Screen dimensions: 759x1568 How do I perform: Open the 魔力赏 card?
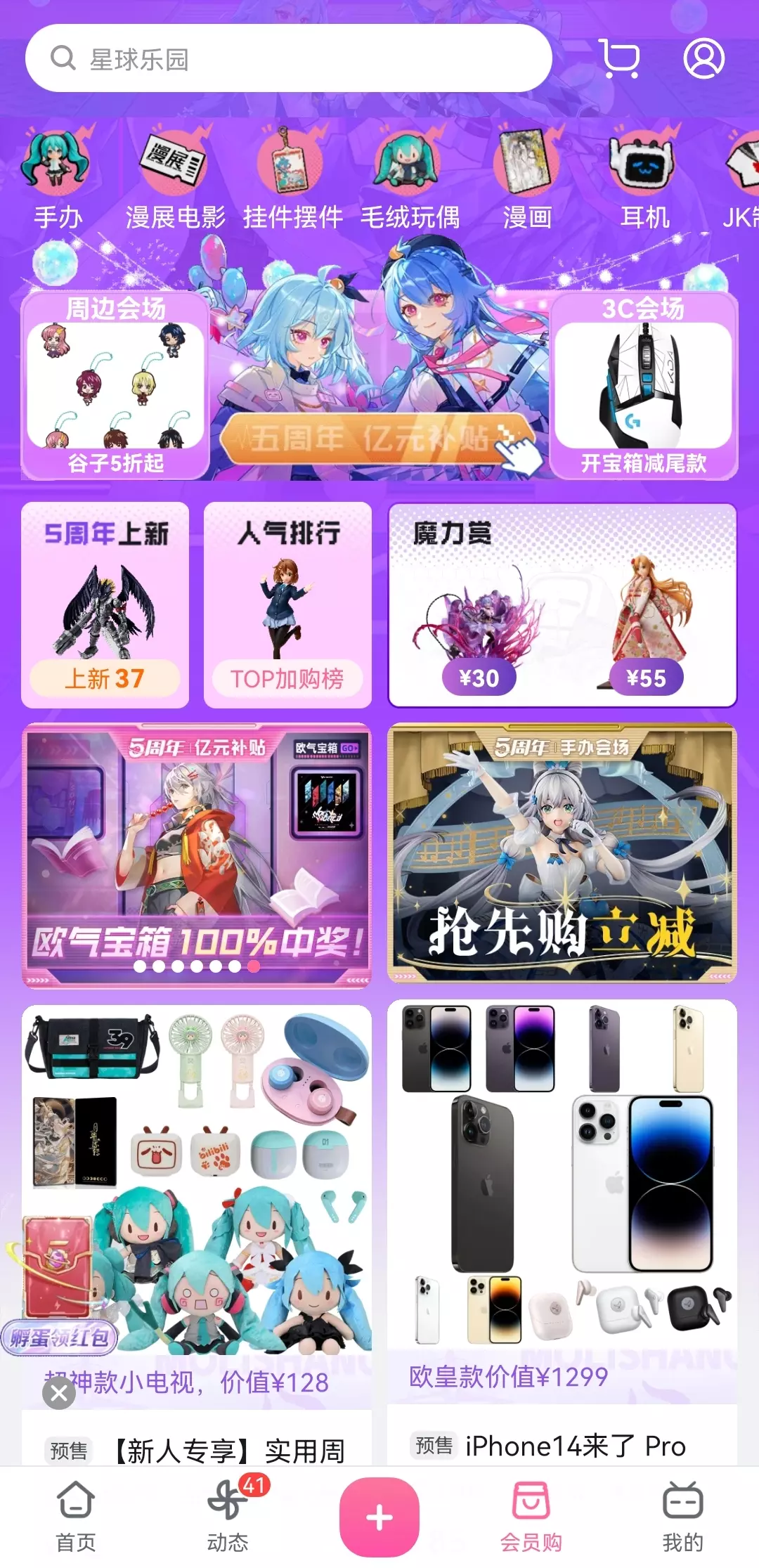[562, 604]
